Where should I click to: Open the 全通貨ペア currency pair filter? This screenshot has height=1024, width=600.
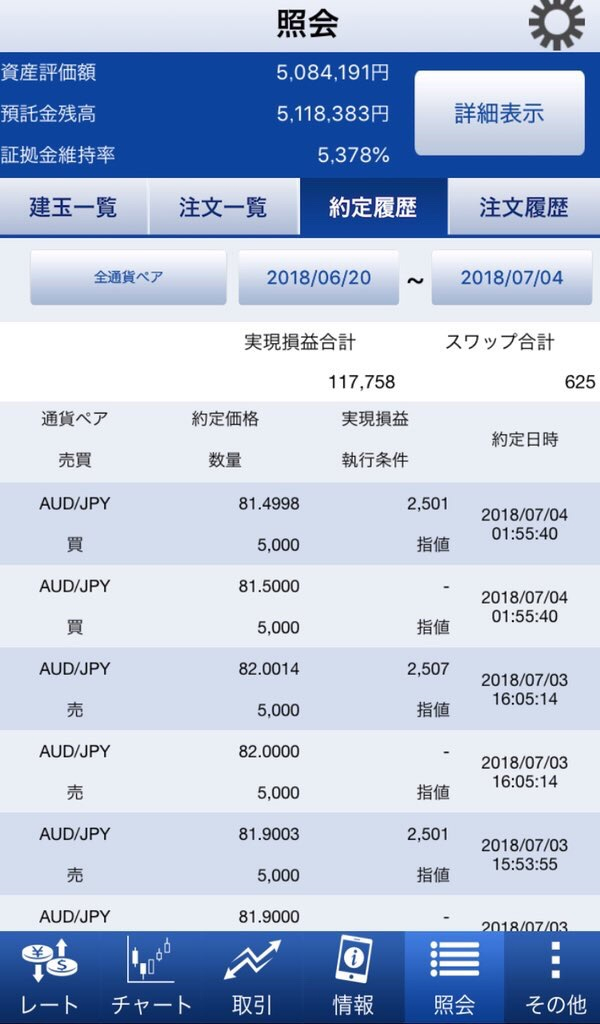[129, 277]
